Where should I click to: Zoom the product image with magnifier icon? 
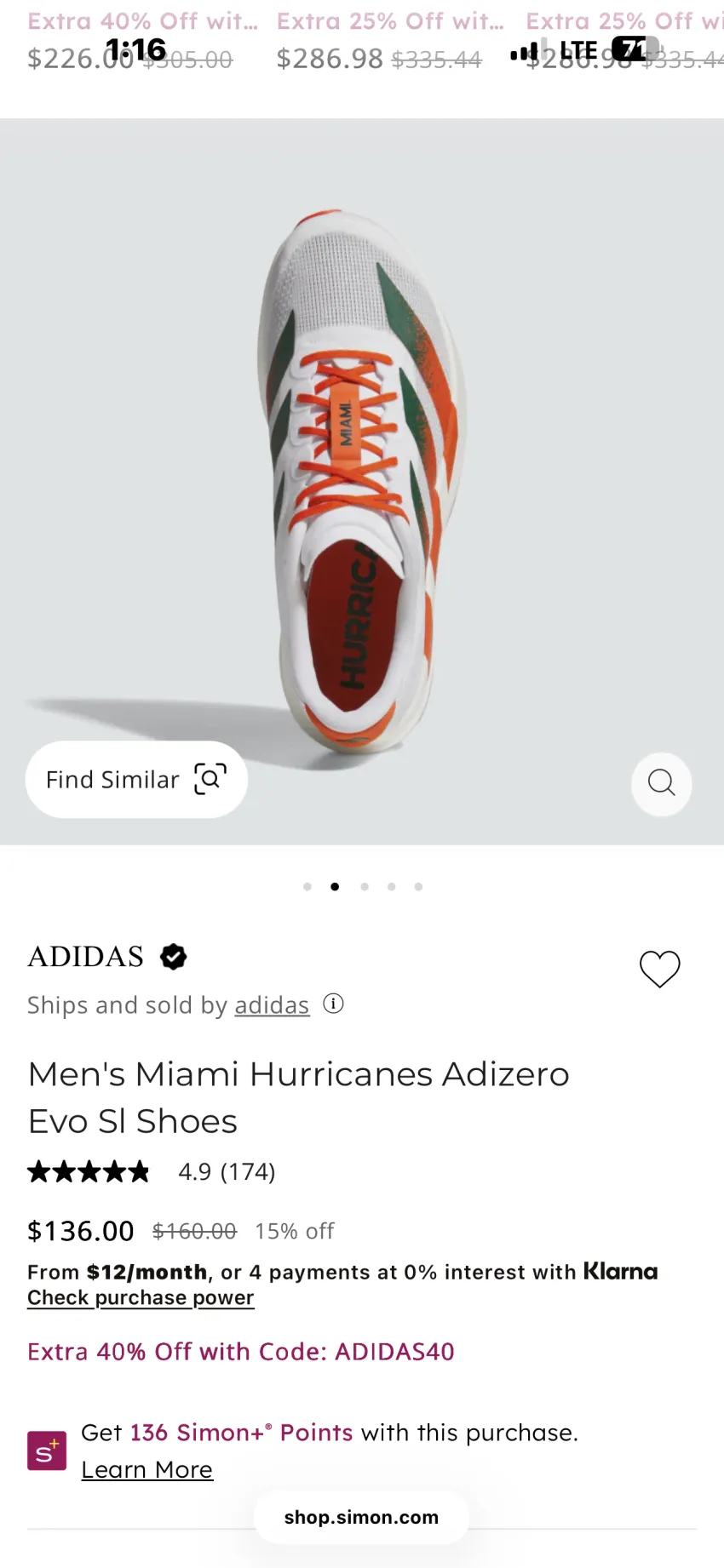click(661, 783)
